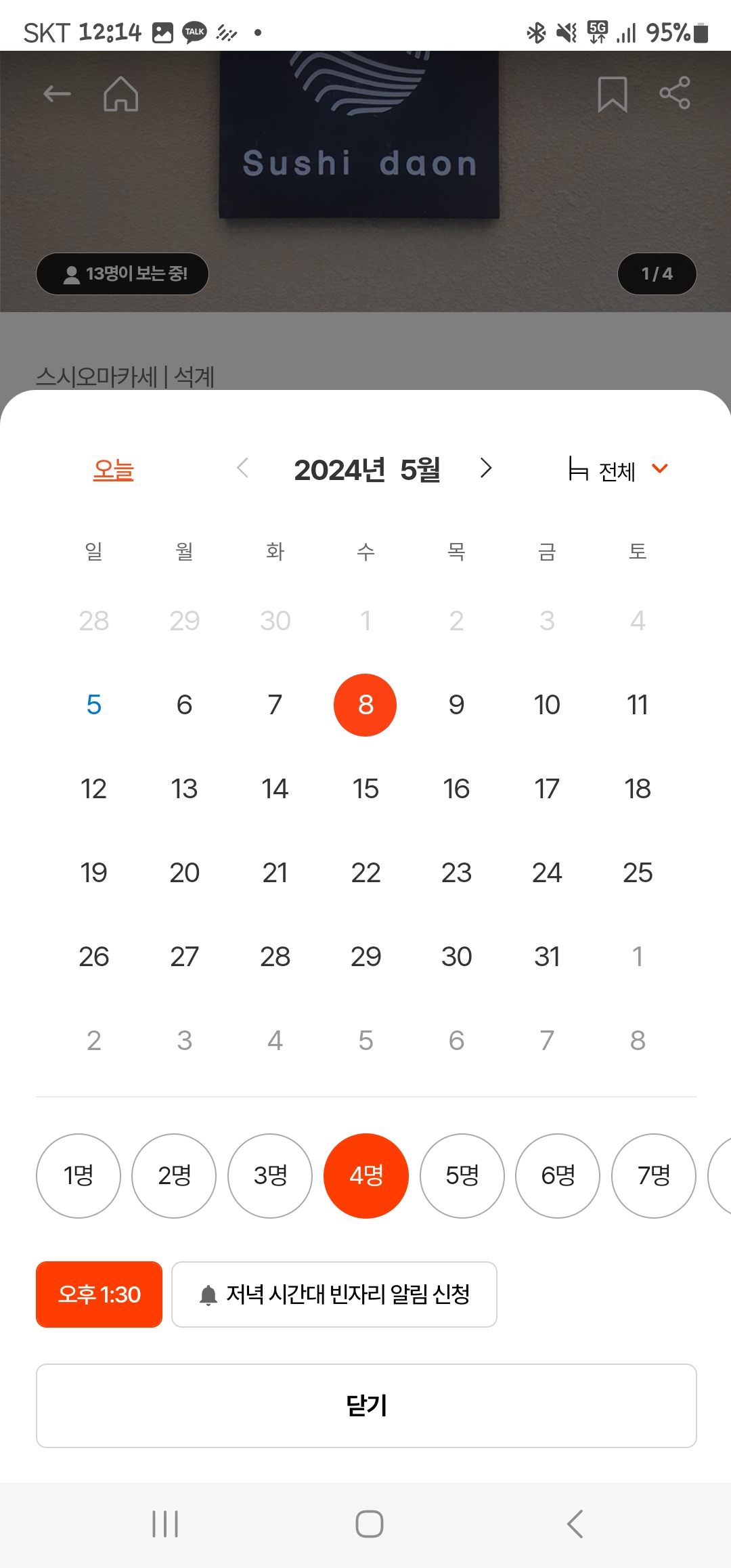Open the home screen via house icon
This screenshot has width=731, height=1568.
[x=121, y=94]
